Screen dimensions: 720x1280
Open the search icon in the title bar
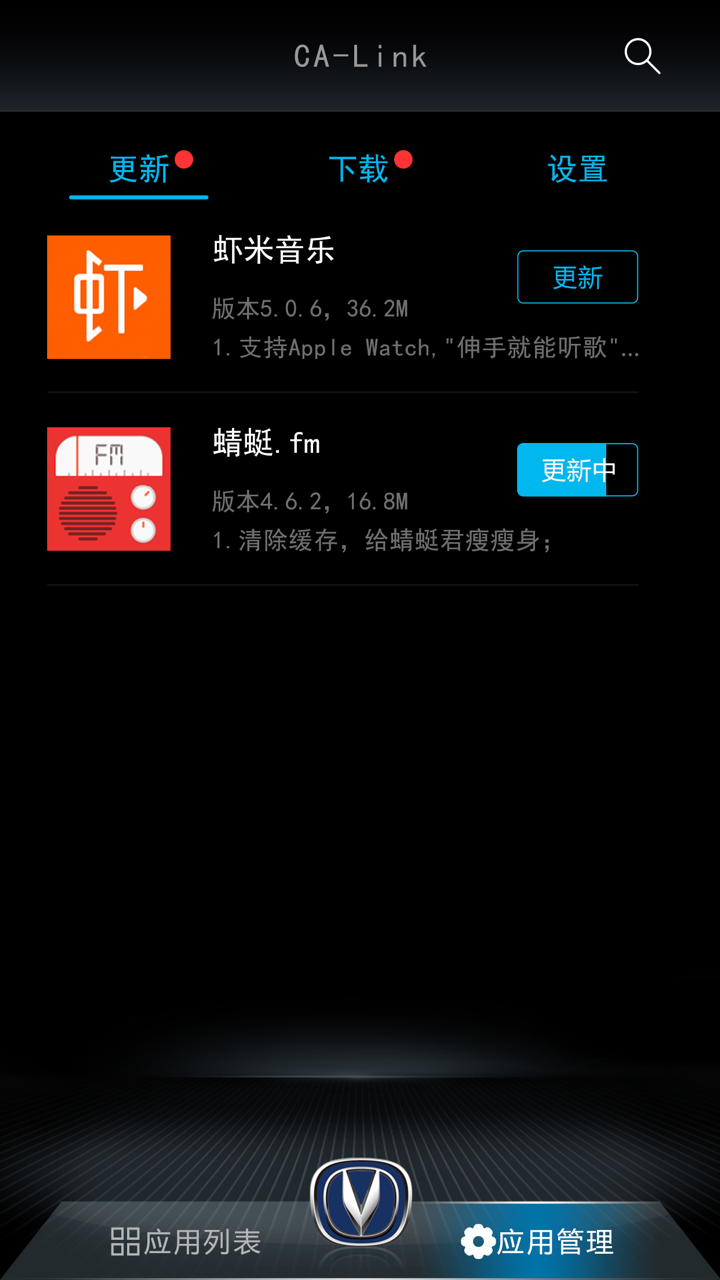[642, 57]
